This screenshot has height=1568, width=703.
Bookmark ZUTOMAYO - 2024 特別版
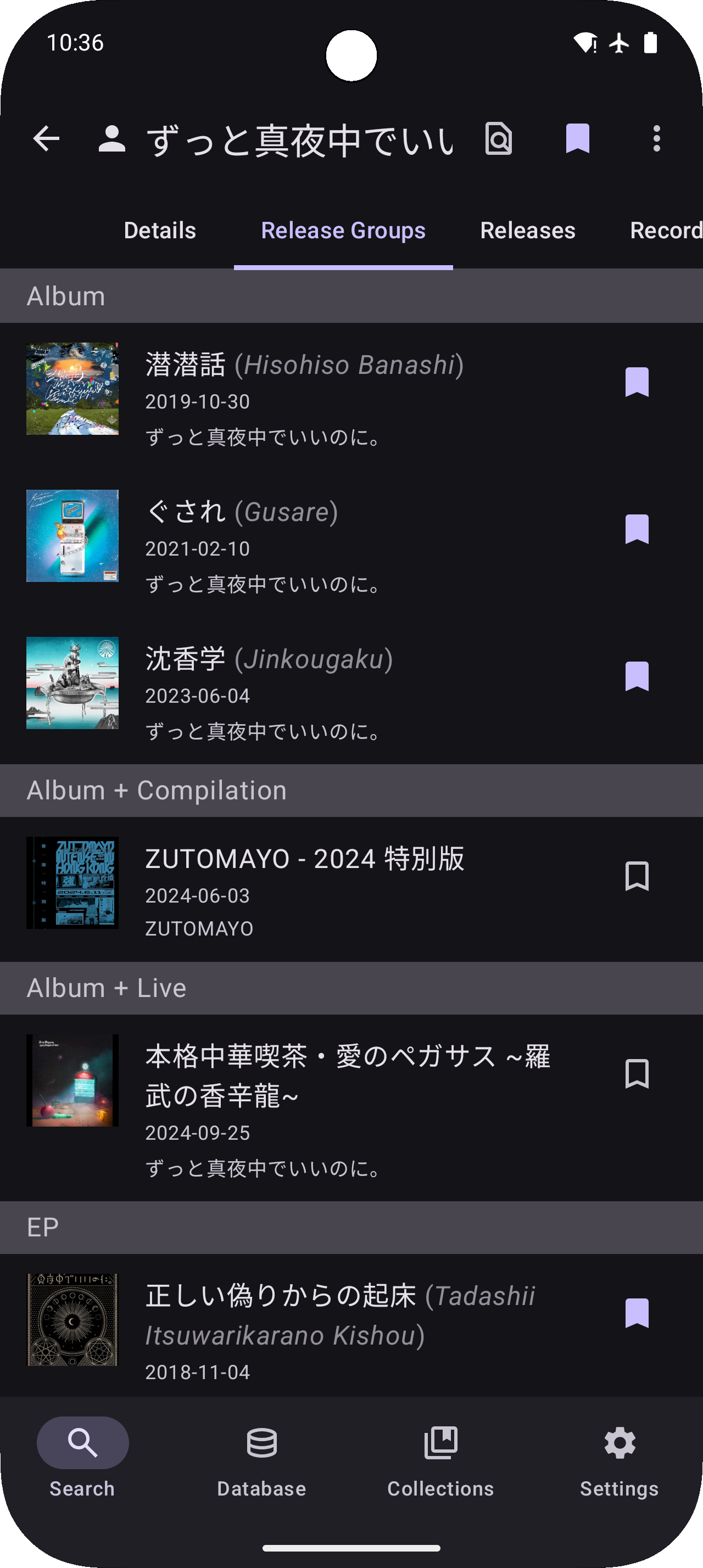(637, 877)
